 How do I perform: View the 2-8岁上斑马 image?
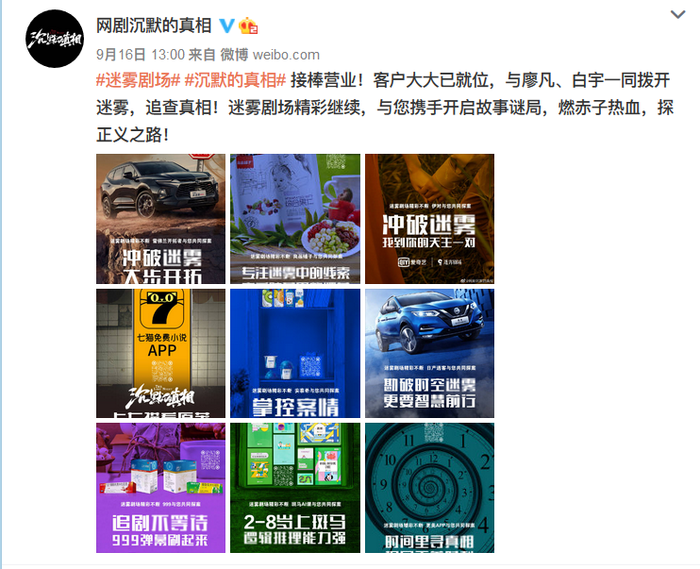[294, 487]
